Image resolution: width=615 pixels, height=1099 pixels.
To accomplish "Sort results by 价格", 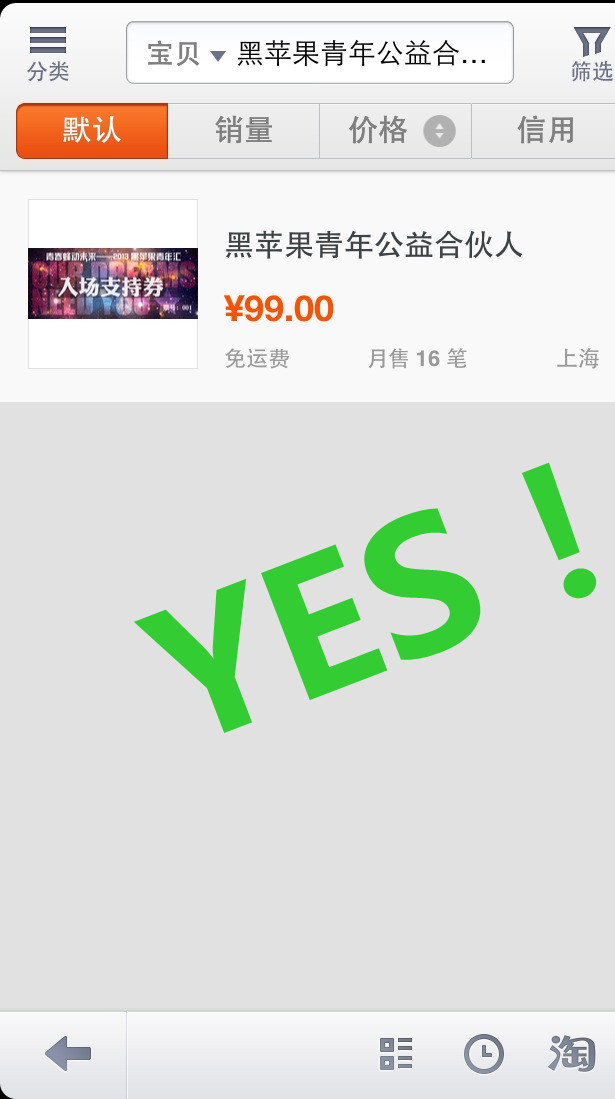I will click(x=395, y=130).
